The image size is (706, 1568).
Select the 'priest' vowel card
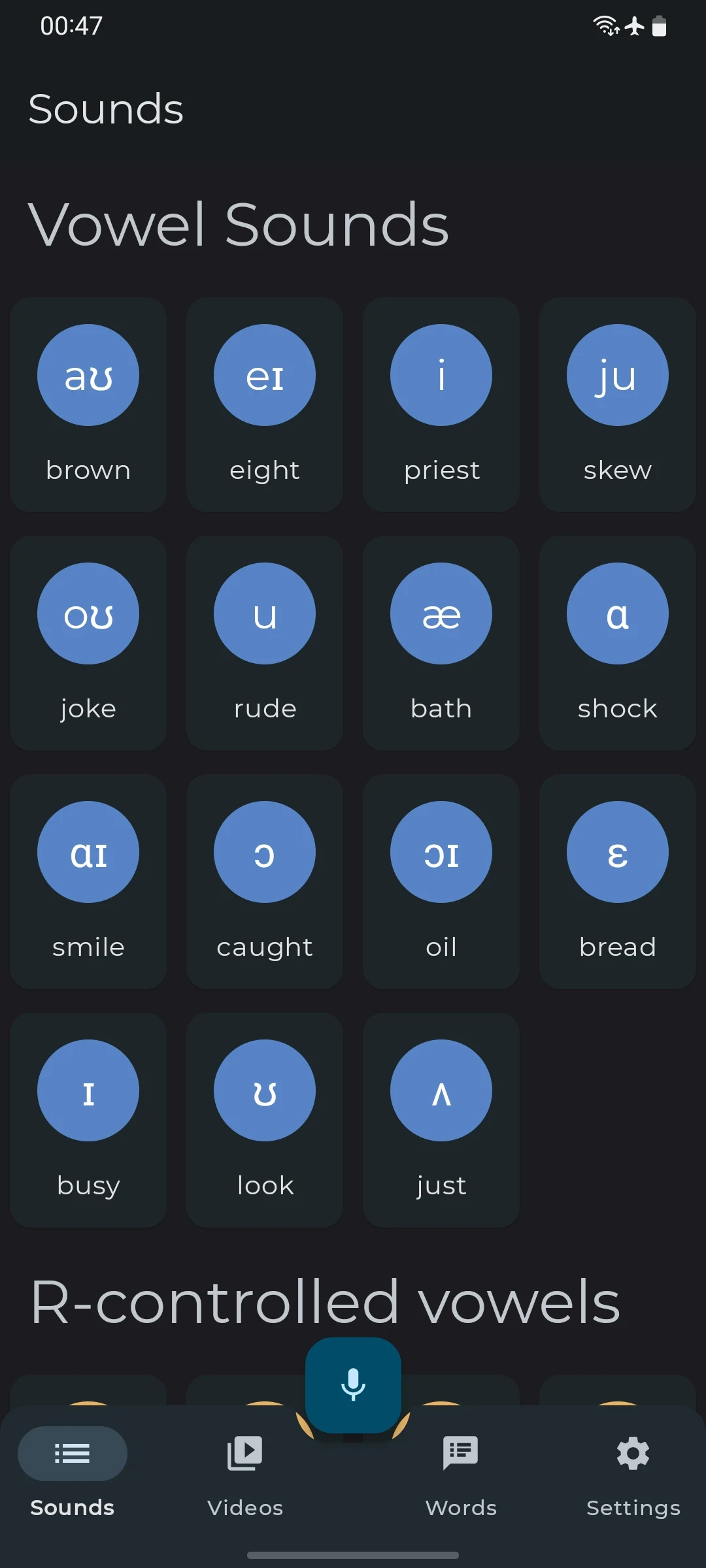[441, 404]
